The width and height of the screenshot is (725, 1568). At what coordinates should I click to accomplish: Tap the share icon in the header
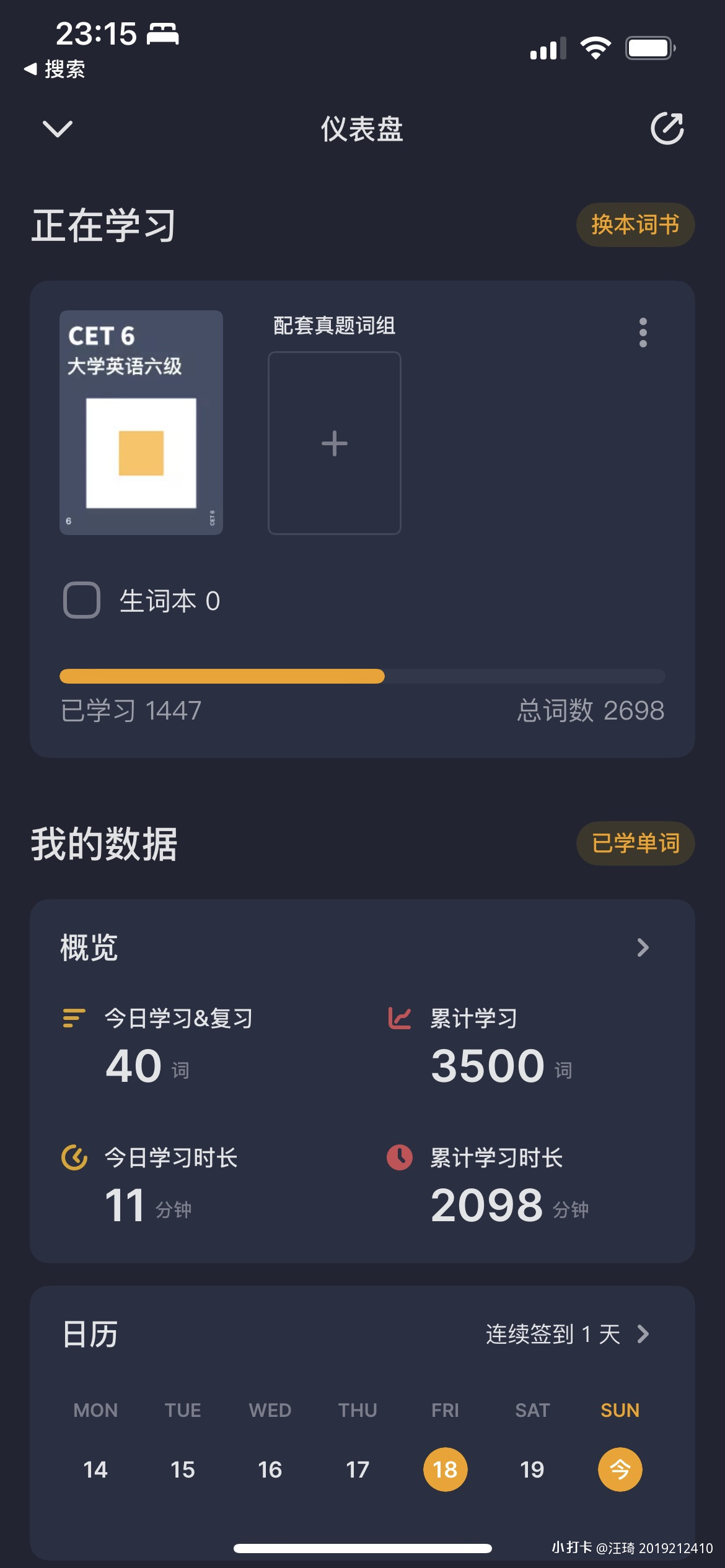[667, 129]
